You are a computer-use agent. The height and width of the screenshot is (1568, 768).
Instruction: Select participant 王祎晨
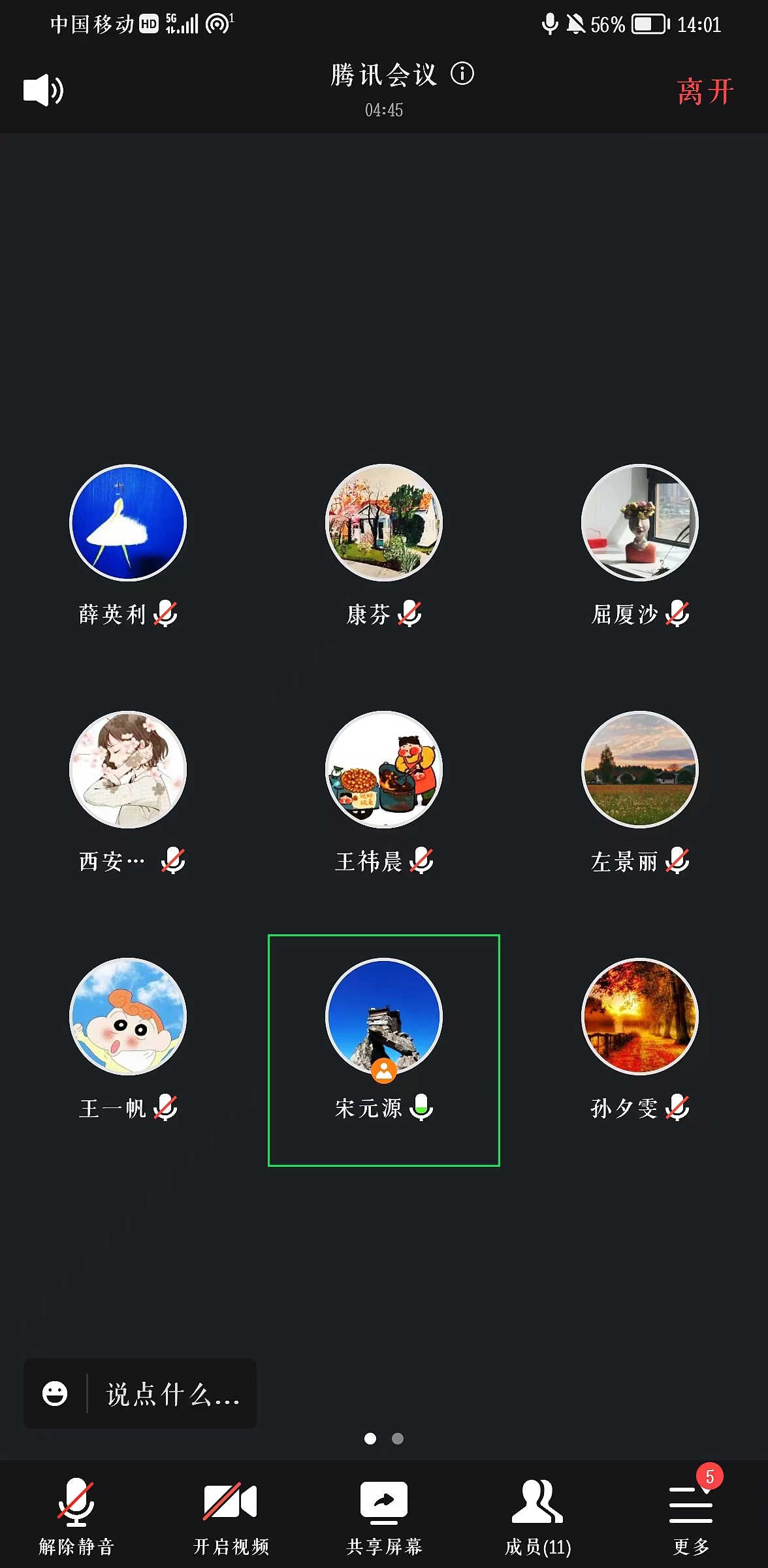[384, 770]
